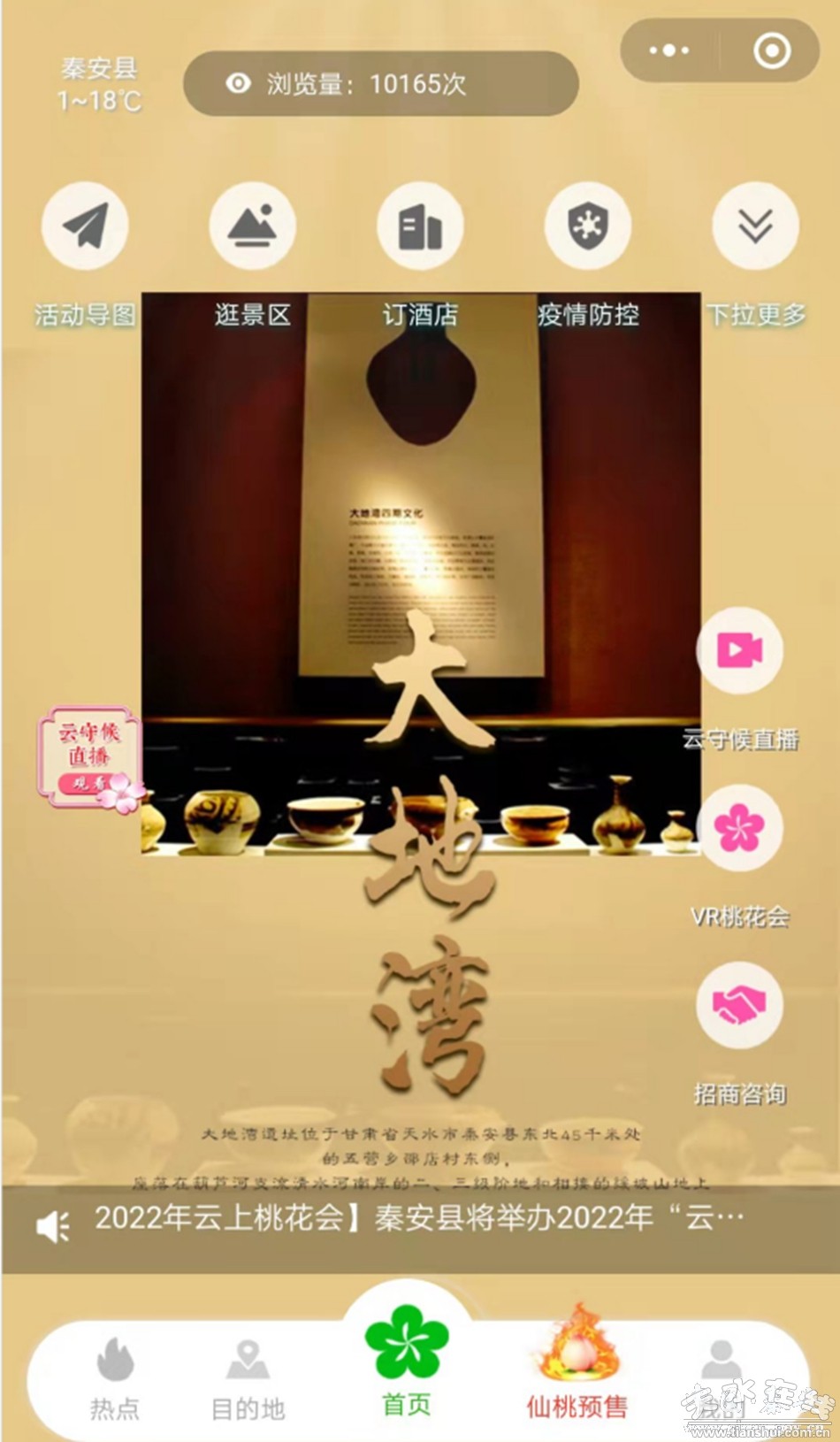
Task: Open the 我的 profile tab
Action: [721, 1376]
